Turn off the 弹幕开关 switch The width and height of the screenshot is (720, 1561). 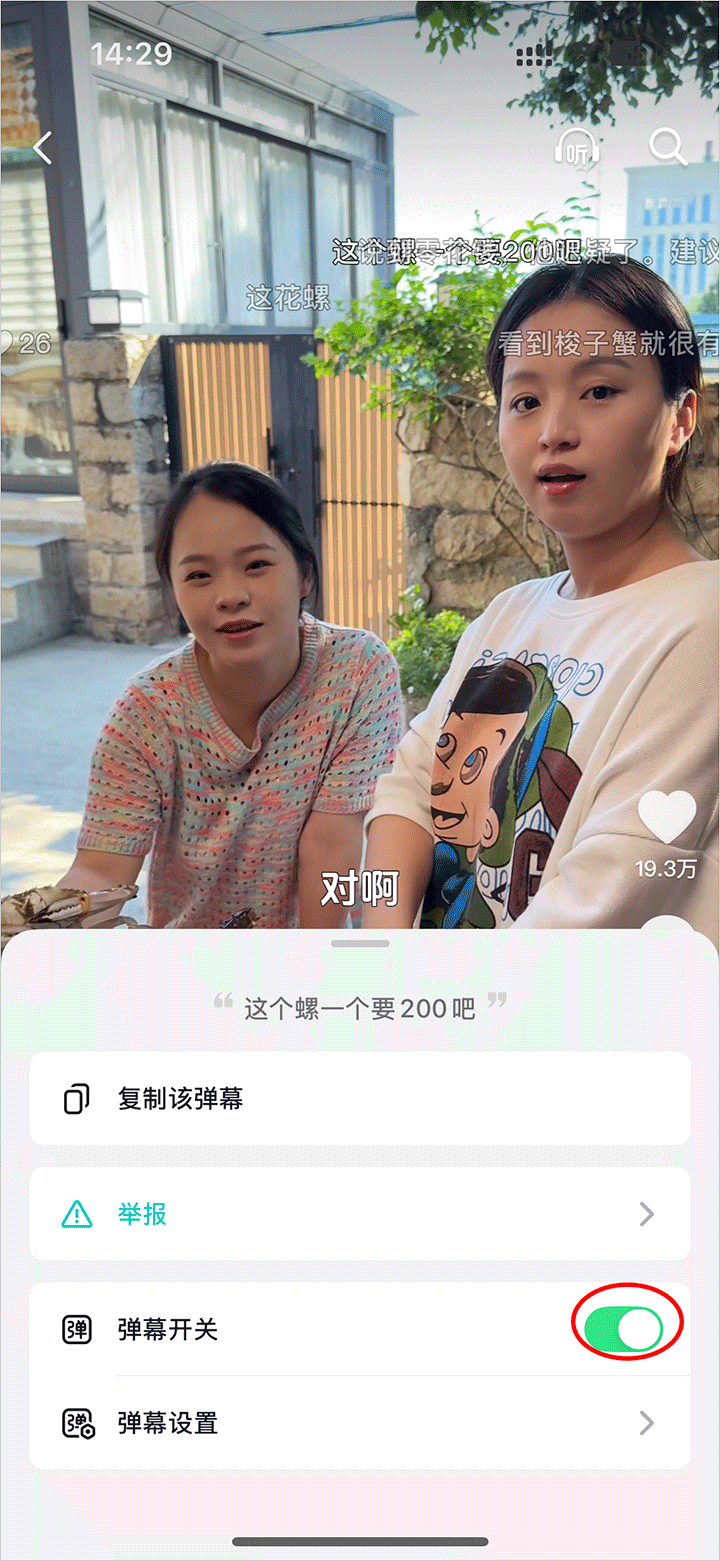point(625,1329)
